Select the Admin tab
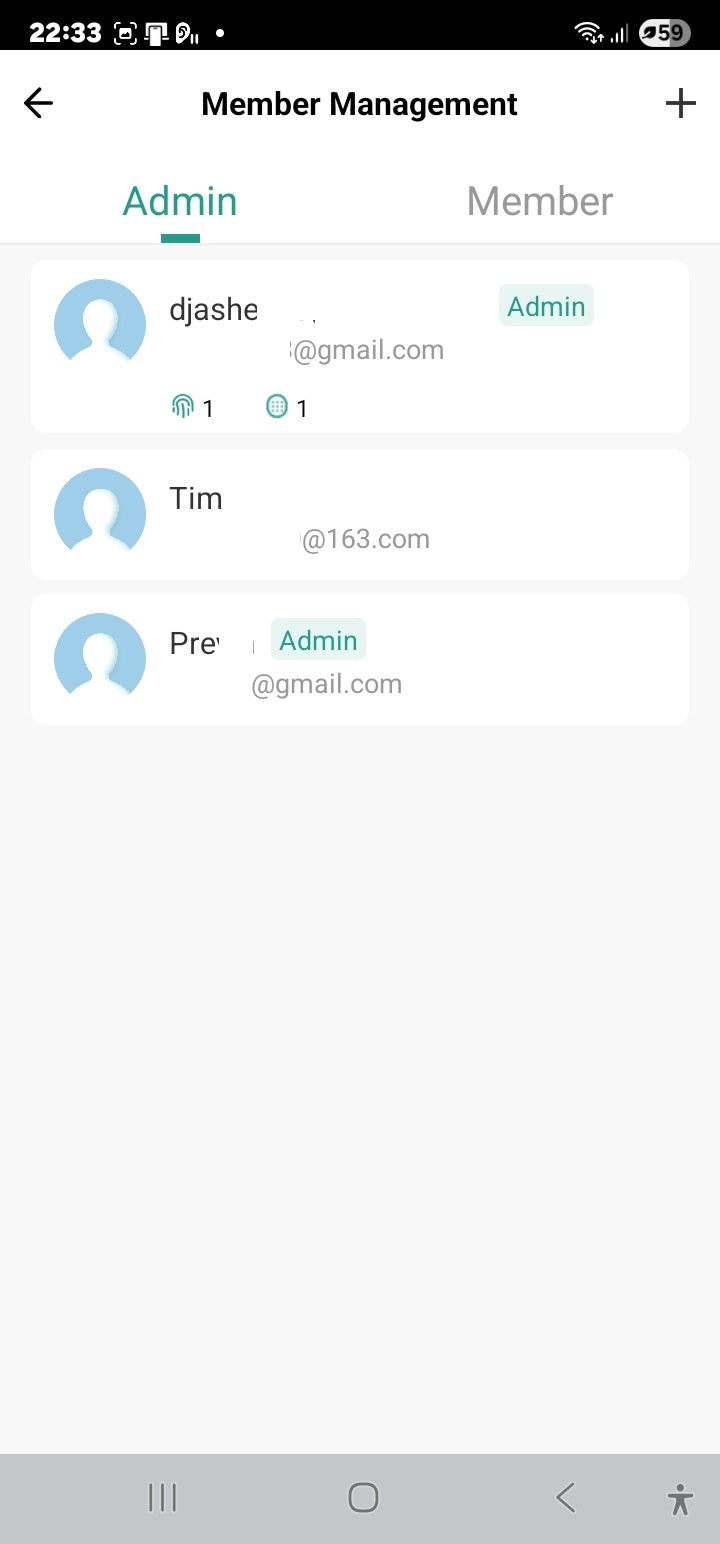720x1544 pixels. (180, 201)
